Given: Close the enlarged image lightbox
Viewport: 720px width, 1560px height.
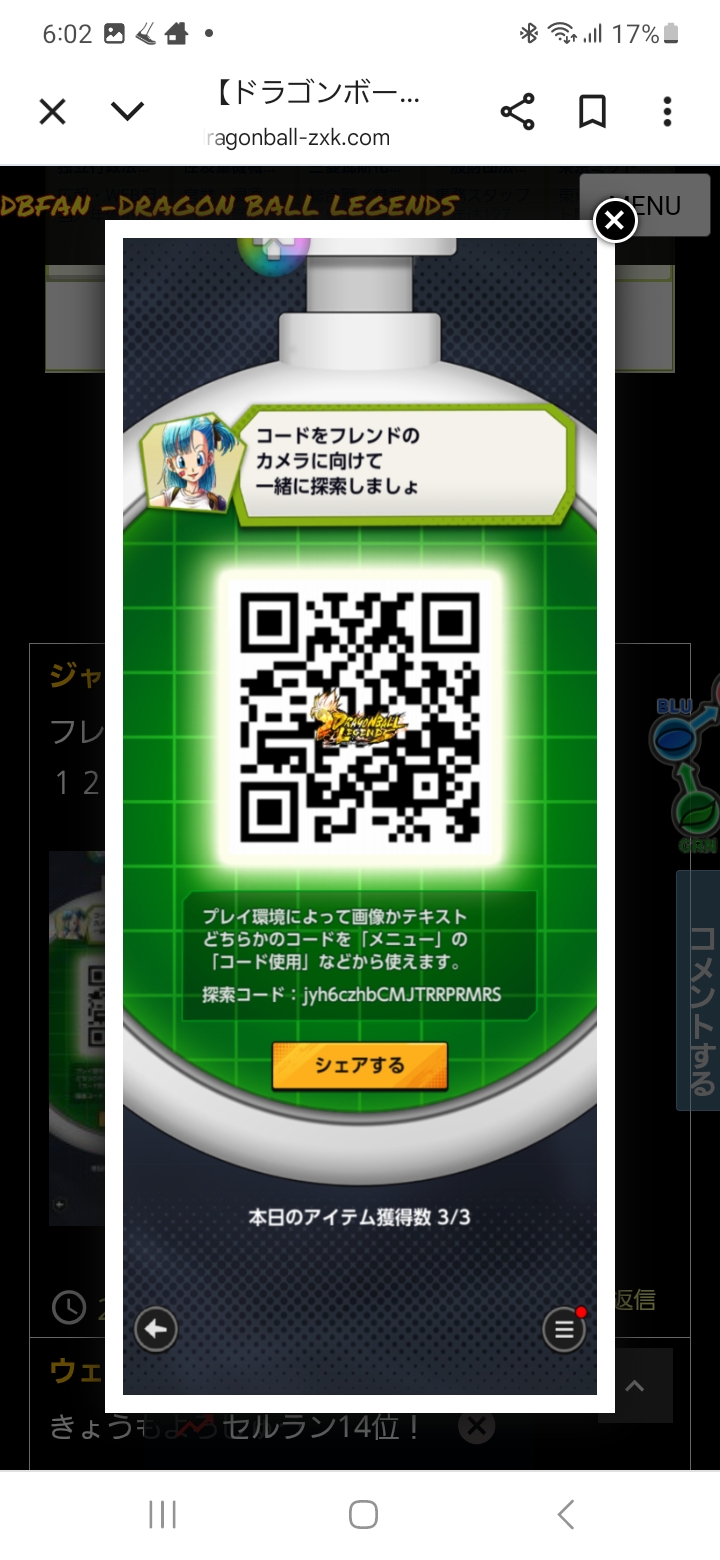Looking at the screenshot, I should 615,220.
